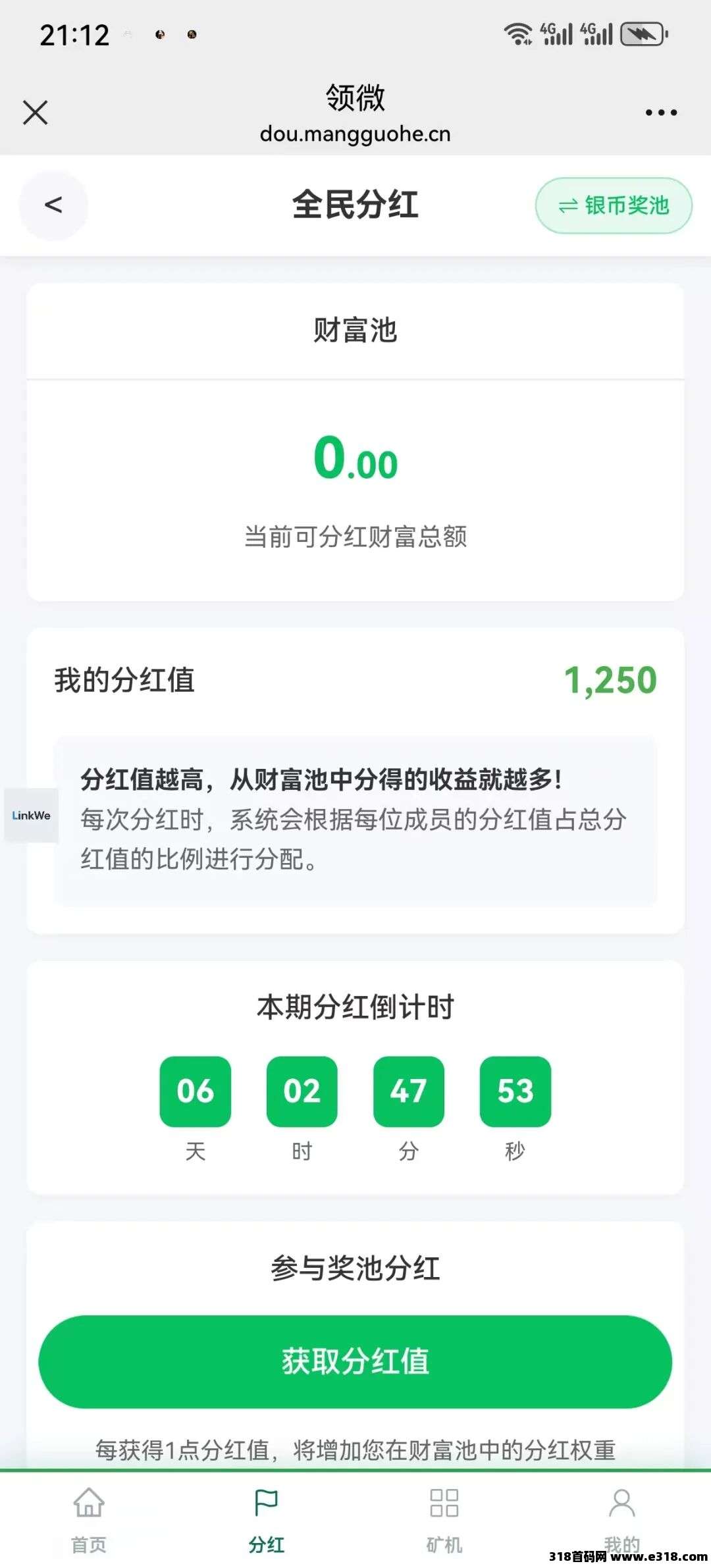Go back from 全民分红 page

click(53, 205)
